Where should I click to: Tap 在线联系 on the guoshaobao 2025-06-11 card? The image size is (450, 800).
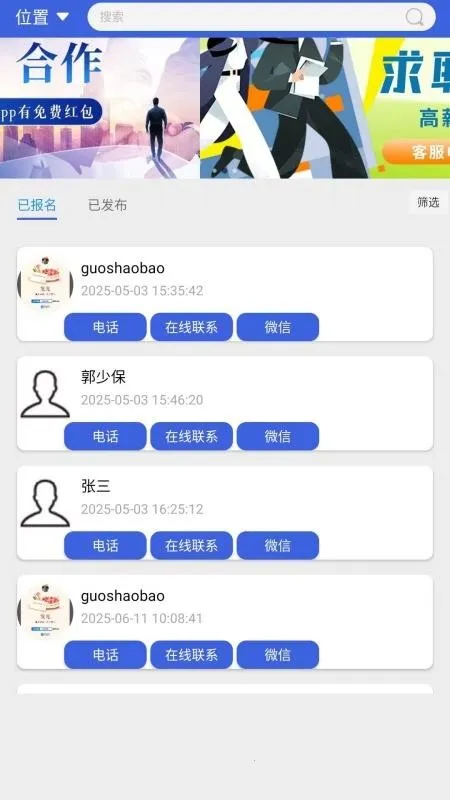tap(191, 655)
